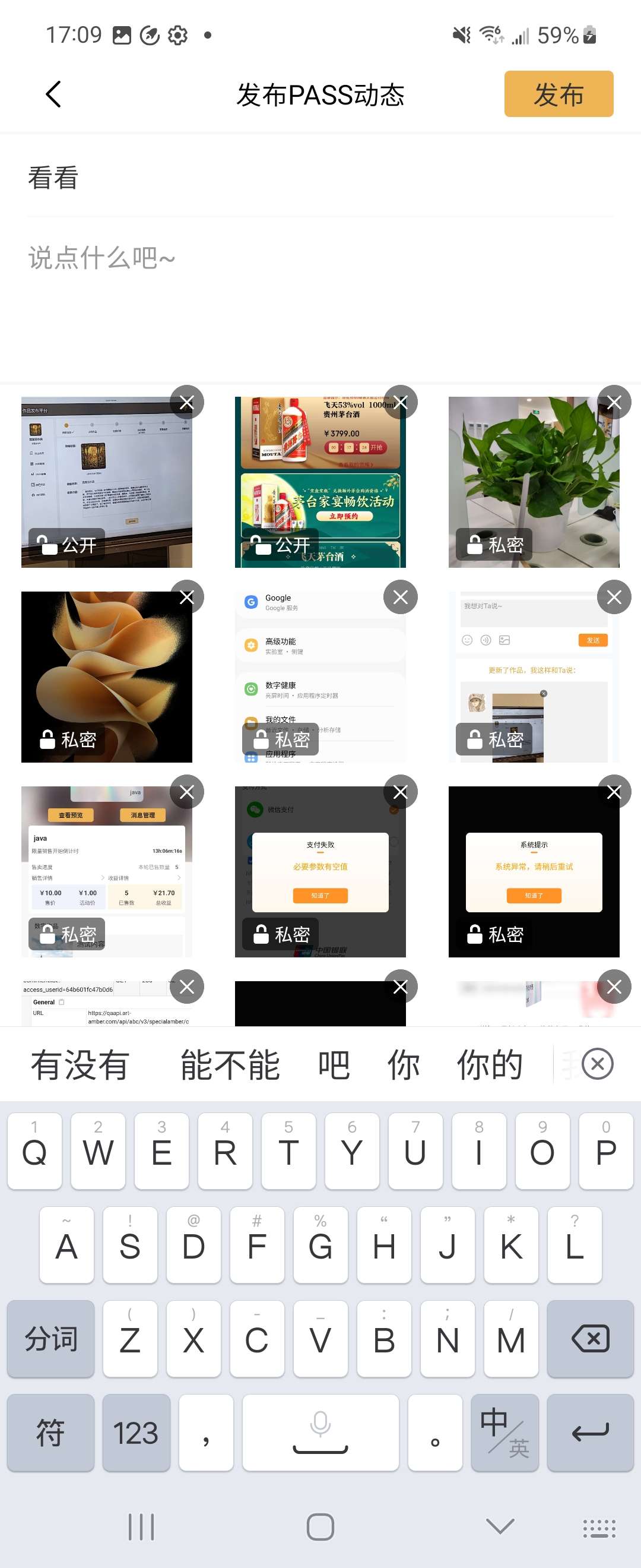Tap the keyboard backspace key

point(589,1339)
